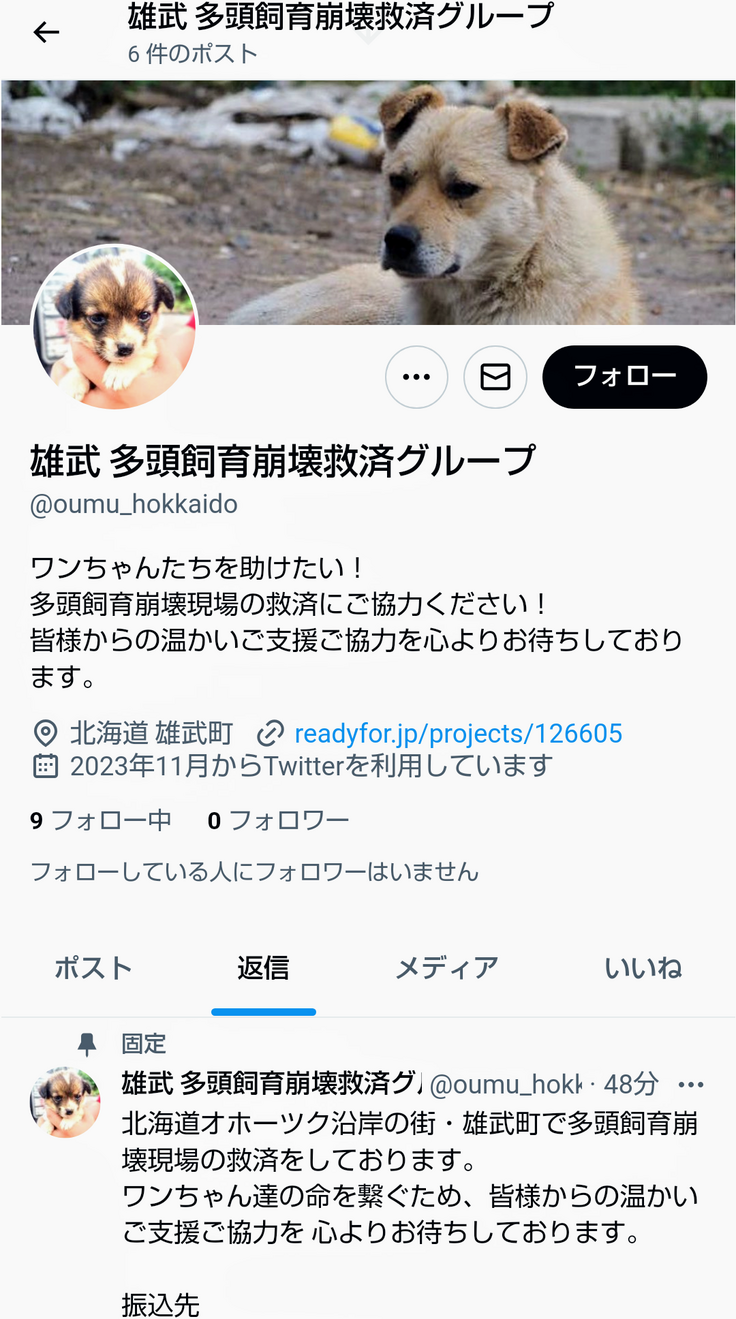Switch to the メディア tab
This screenshot has height=1319, width=736.
[446, 968]
